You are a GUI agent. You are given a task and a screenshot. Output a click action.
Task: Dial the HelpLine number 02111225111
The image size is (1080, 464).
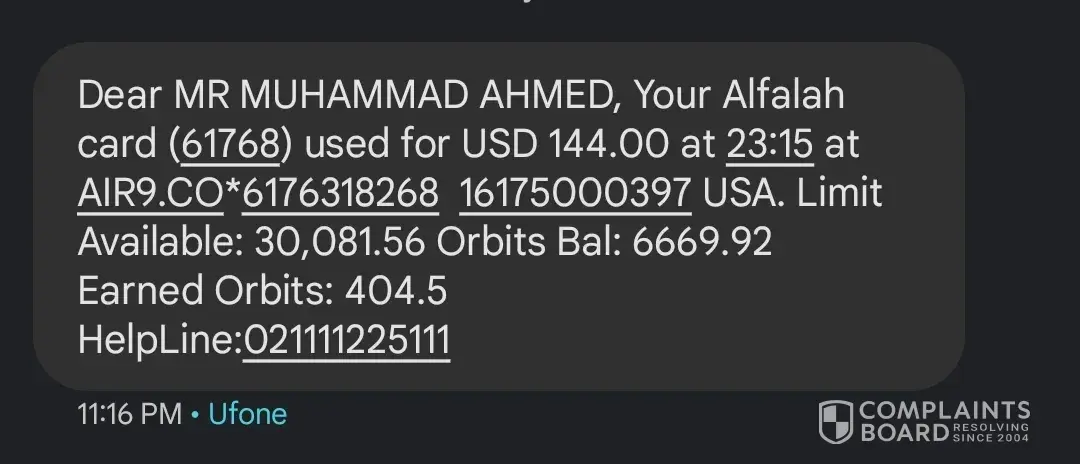point(347,341)
